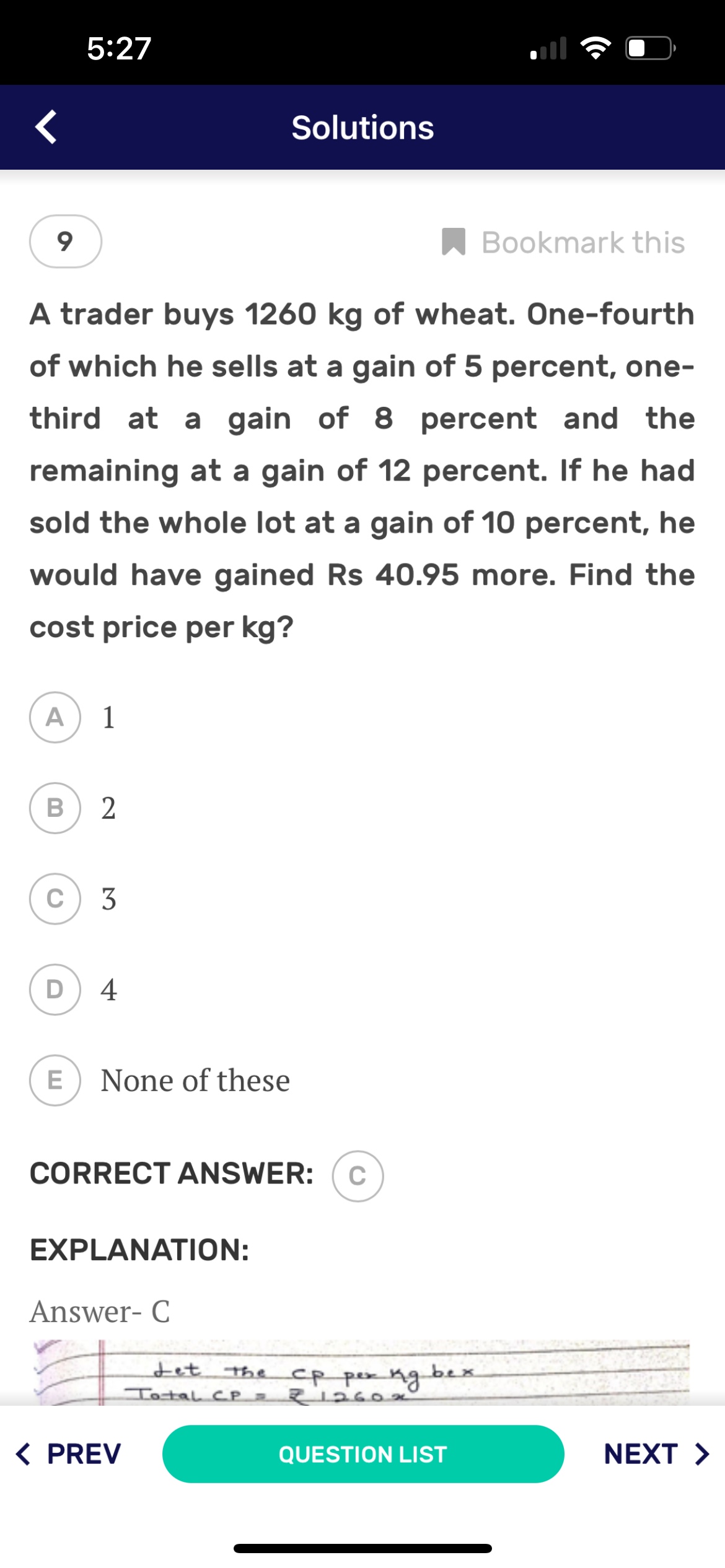Viewport: 725px width, 1568px height.
Task: Move to the next question
Action: click(656, 1453)
